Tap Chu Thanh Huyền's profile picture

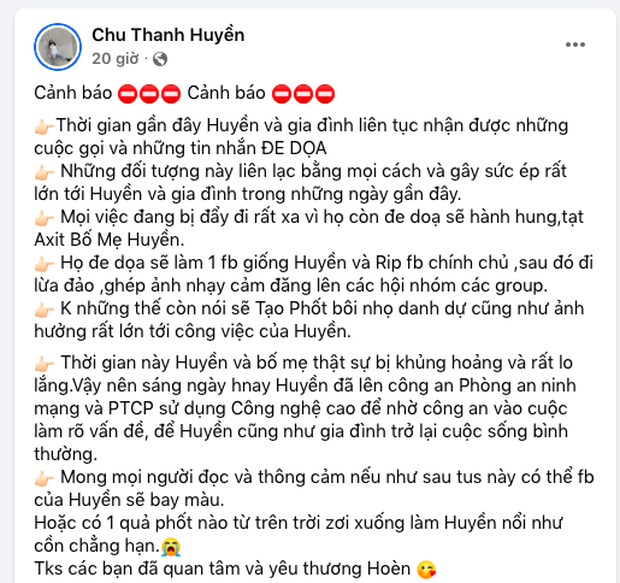click(x=58, y=45)
